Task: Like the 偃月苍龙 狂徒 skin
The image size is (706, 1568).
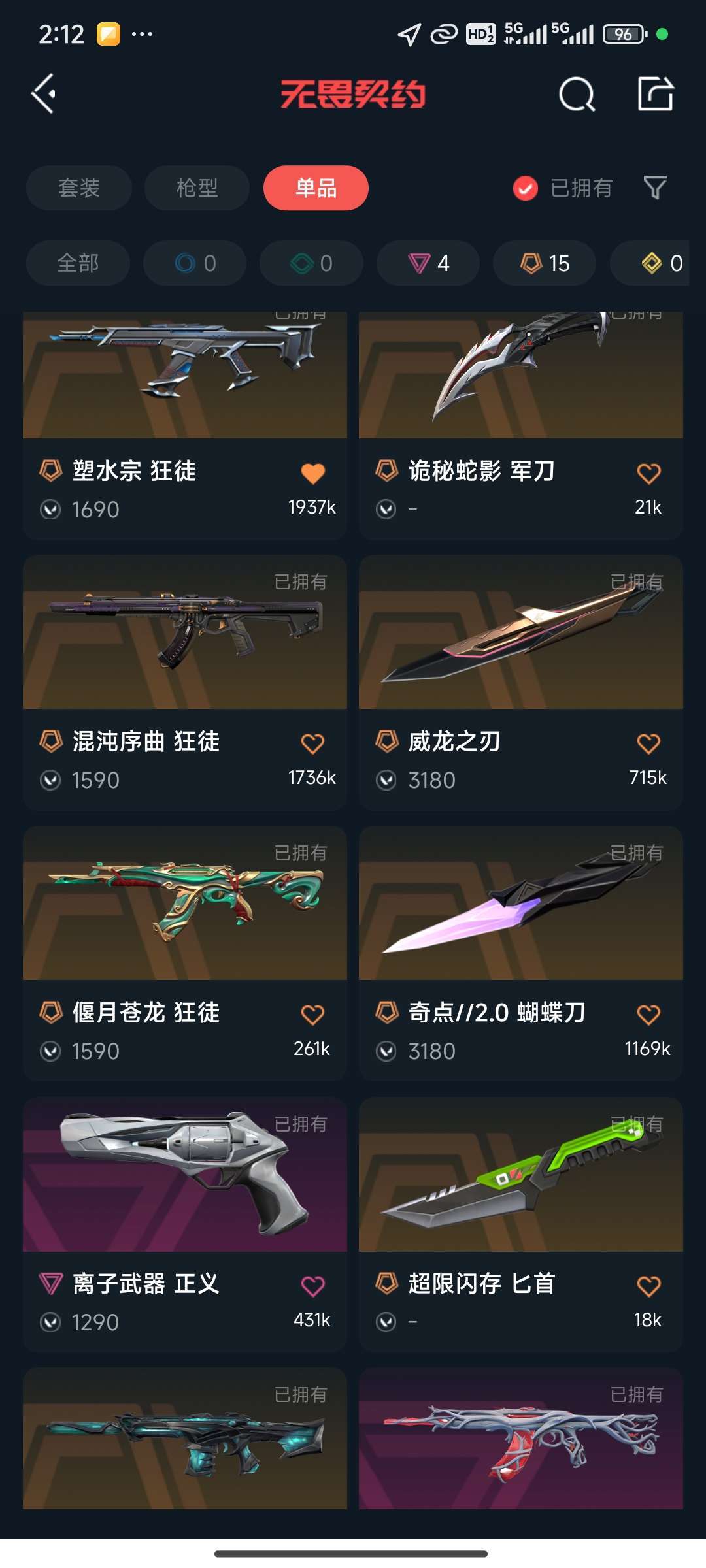Action: 312,1015
